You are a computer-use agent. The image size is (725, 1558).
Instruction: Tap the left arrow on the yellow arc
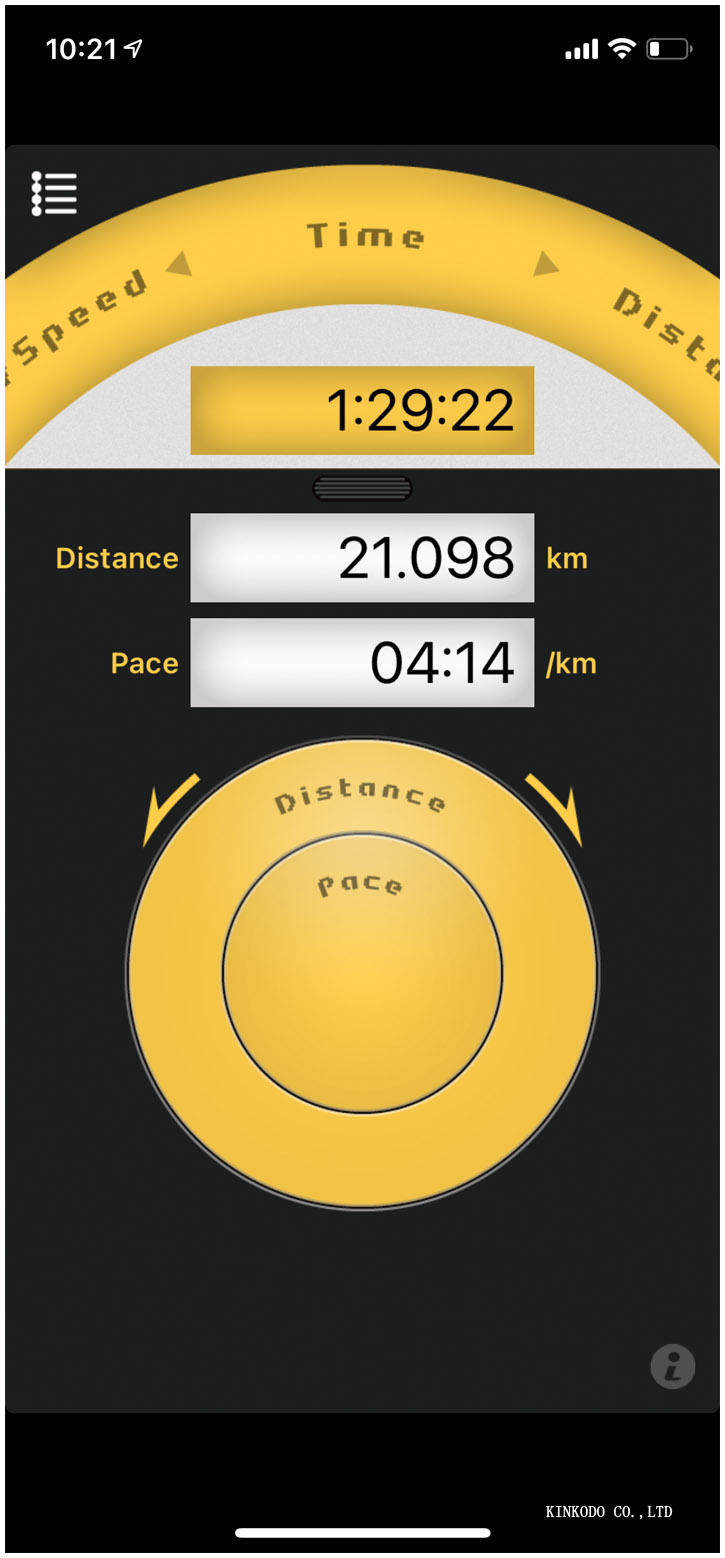(179, 264)
